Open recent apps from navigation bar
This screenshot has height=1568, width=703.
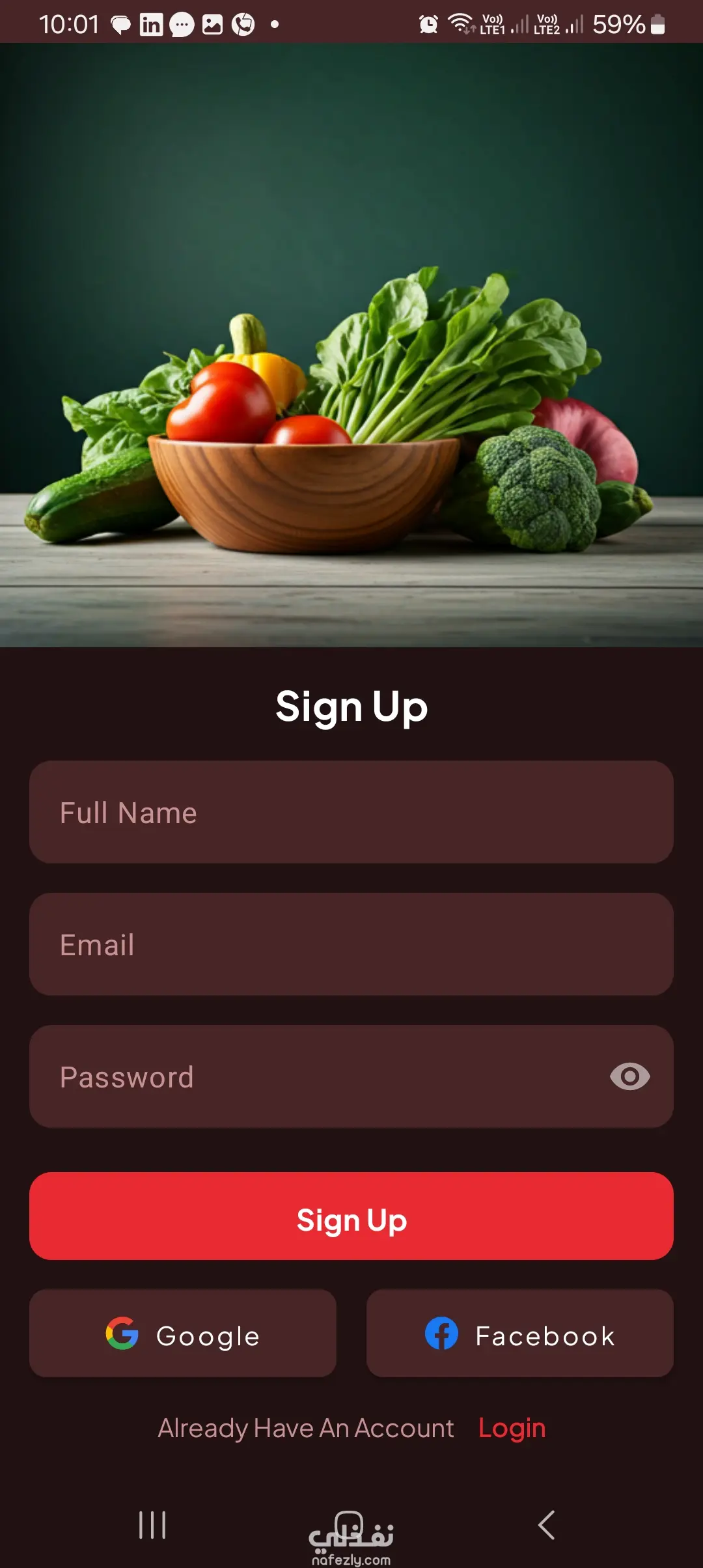point(152,1525)
